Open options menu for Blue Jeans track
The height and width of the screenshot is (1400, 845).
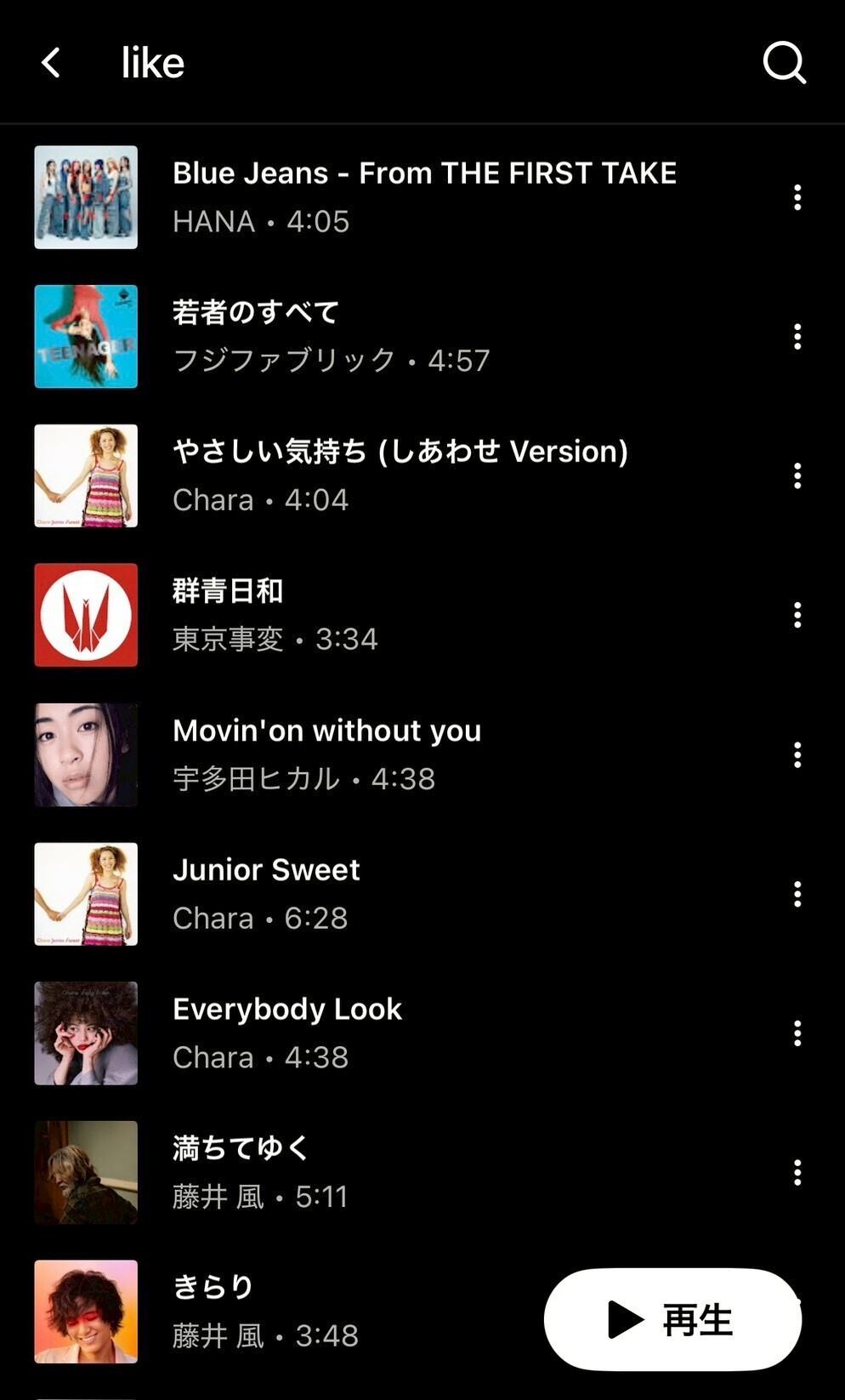797,198
